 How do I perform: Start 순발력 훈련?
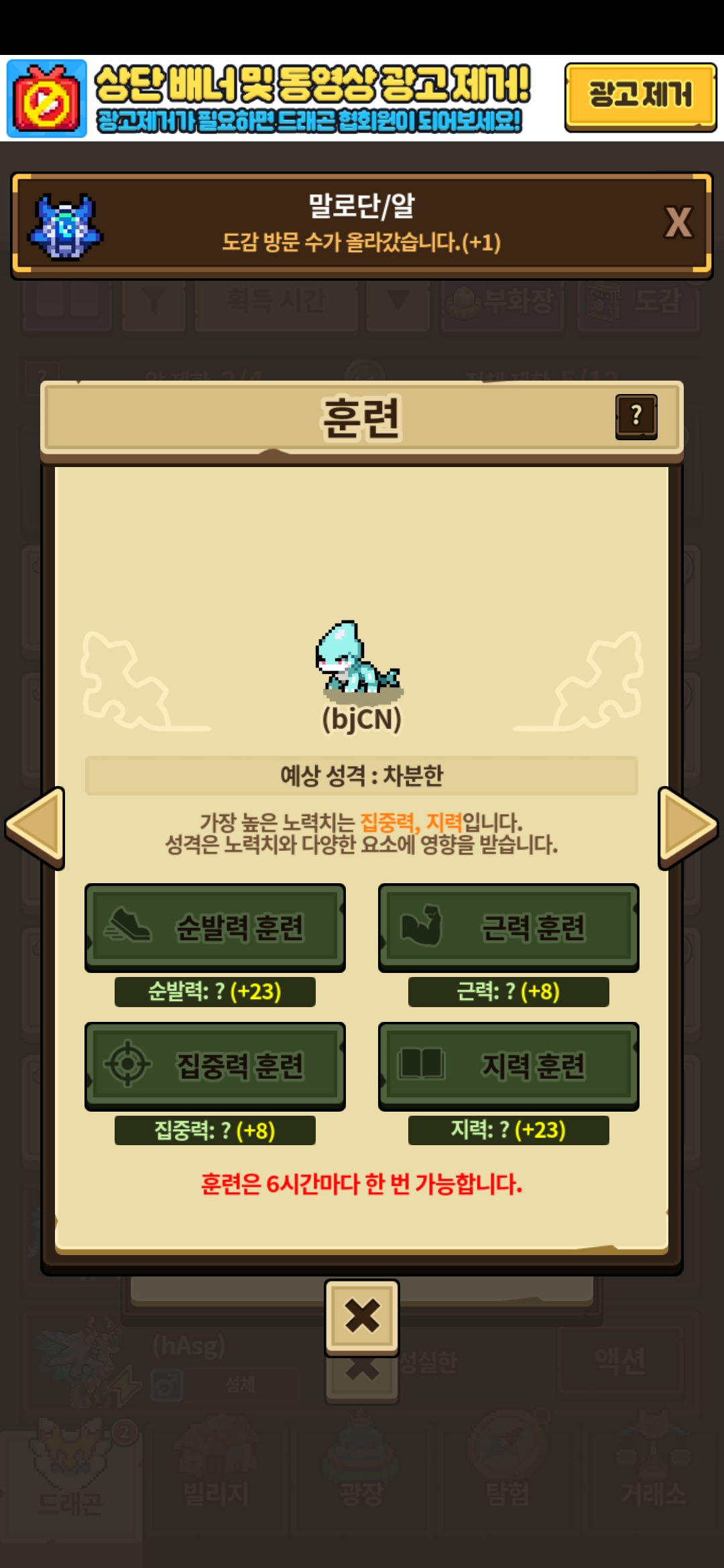pos(215,927)
